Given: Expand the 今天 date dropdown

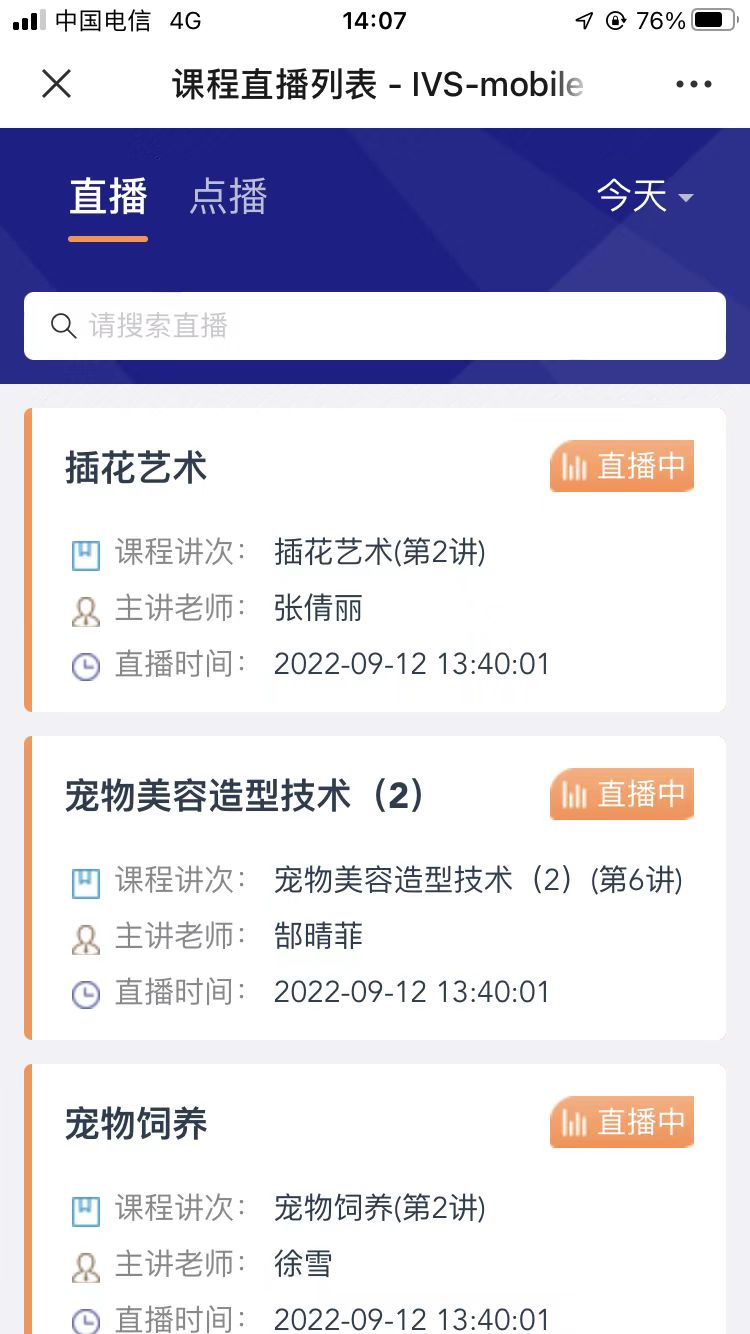Looking at the screenshot, I should click(x=645, y=197).
